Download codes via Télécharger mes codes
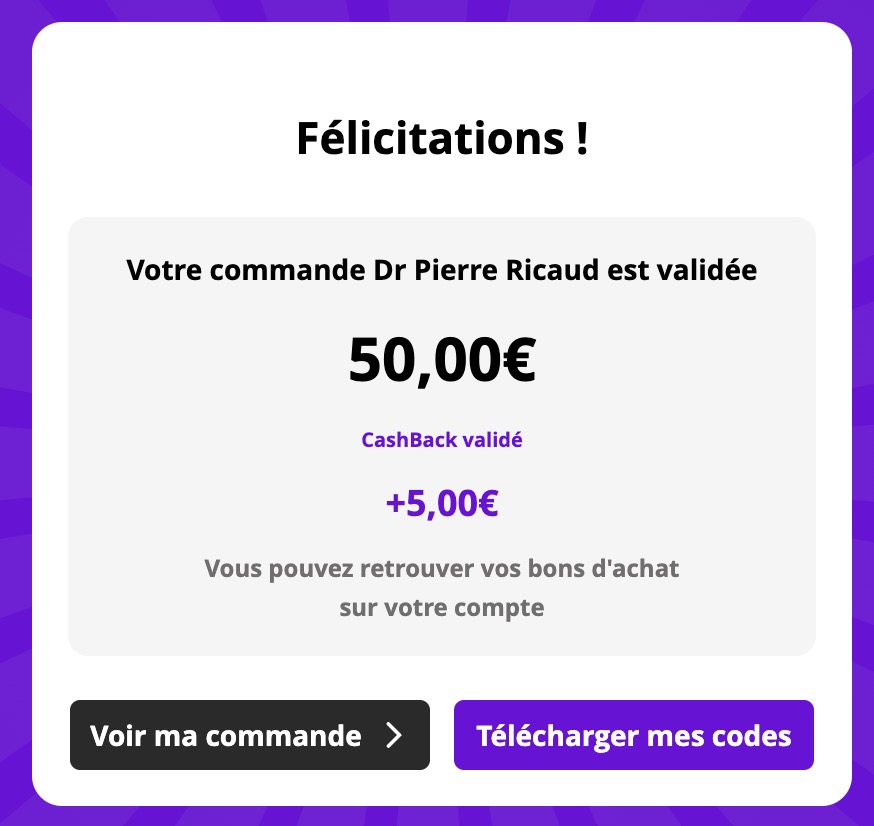This screenshot has width=874, height=826. tap(633, 736)
